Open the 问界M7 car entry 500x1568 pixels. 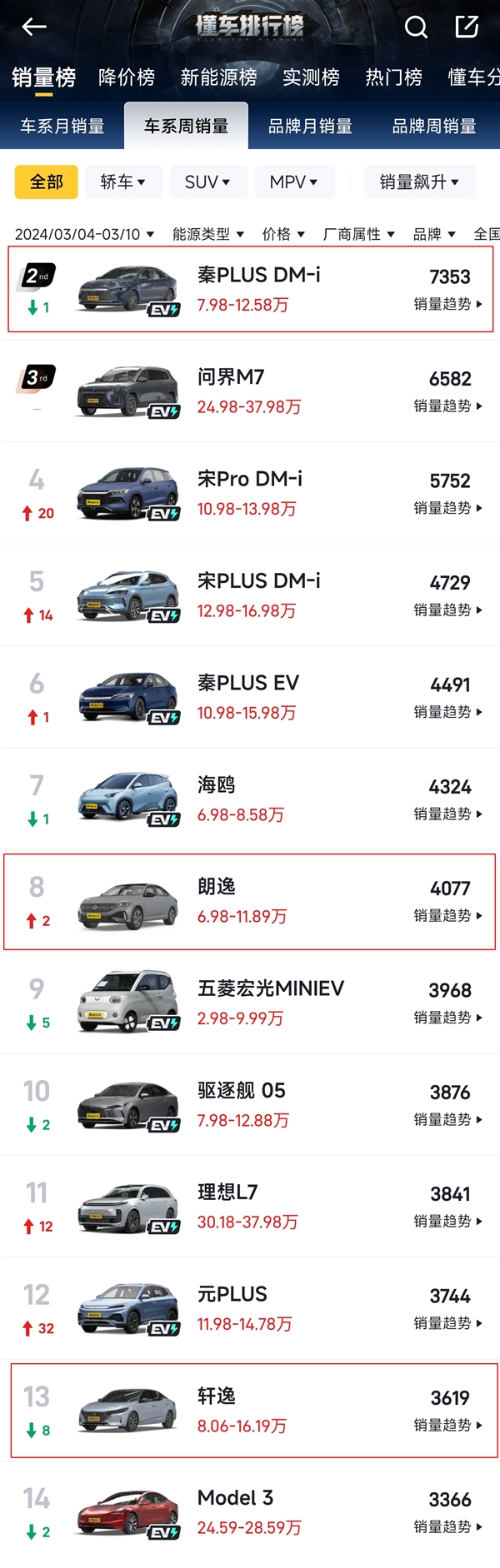pos(231,378)
